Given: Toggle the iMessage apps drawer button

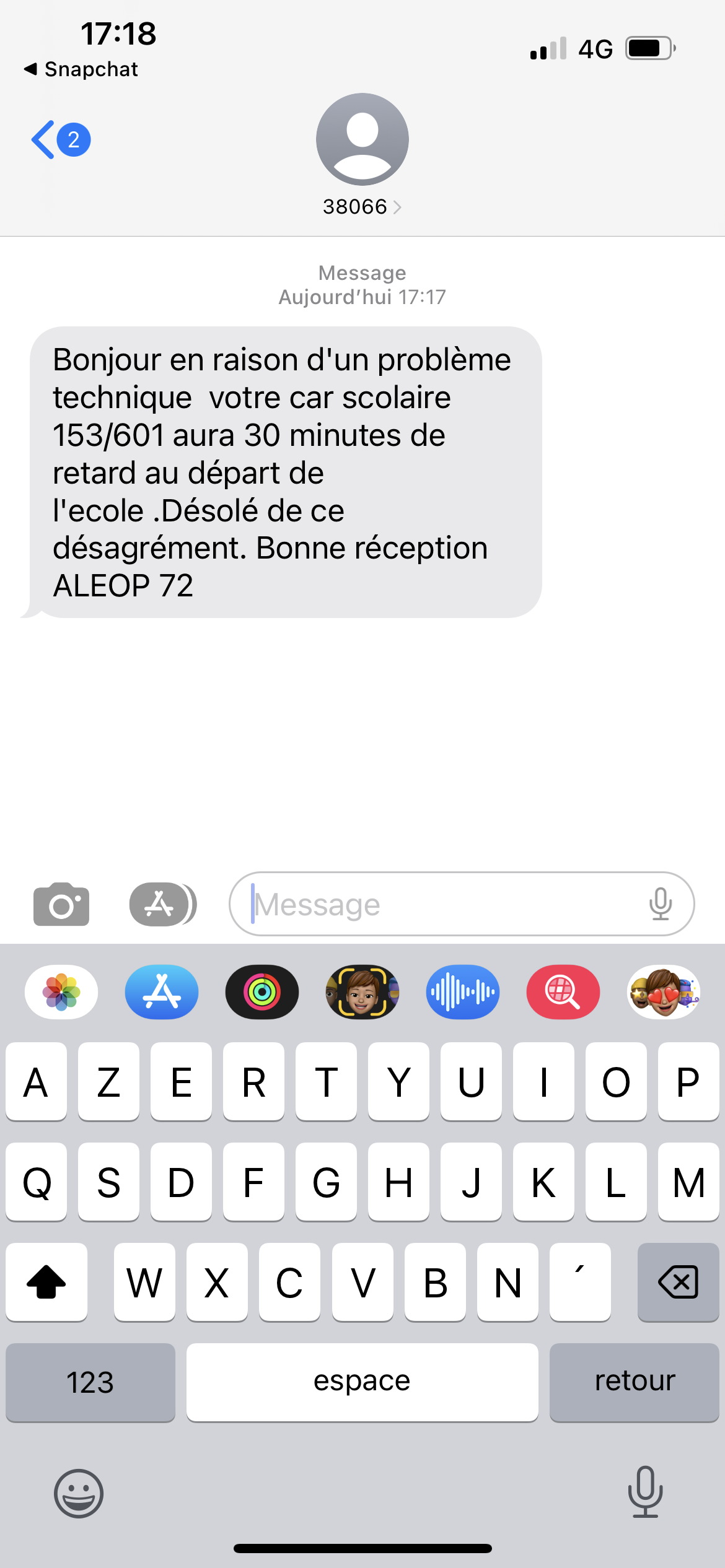Looking at the screenshot, I should (162, 904).
